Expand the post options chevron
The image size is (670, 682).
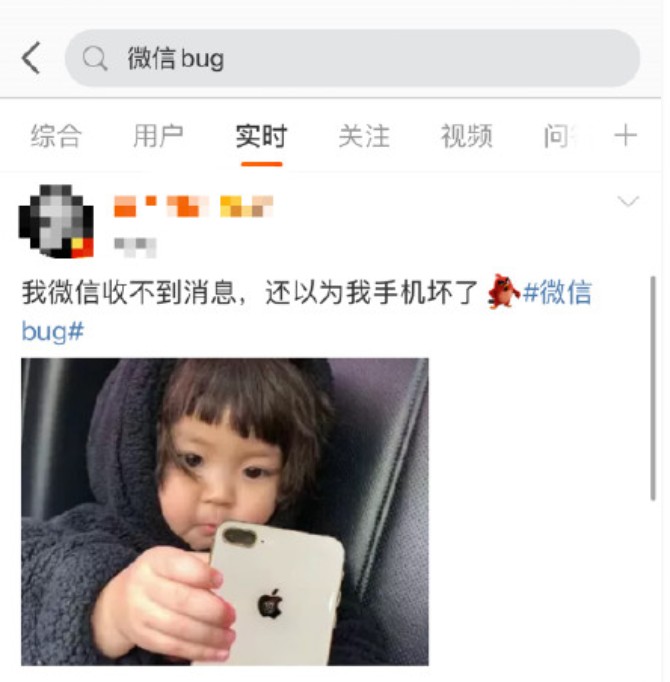coord(628,203)
